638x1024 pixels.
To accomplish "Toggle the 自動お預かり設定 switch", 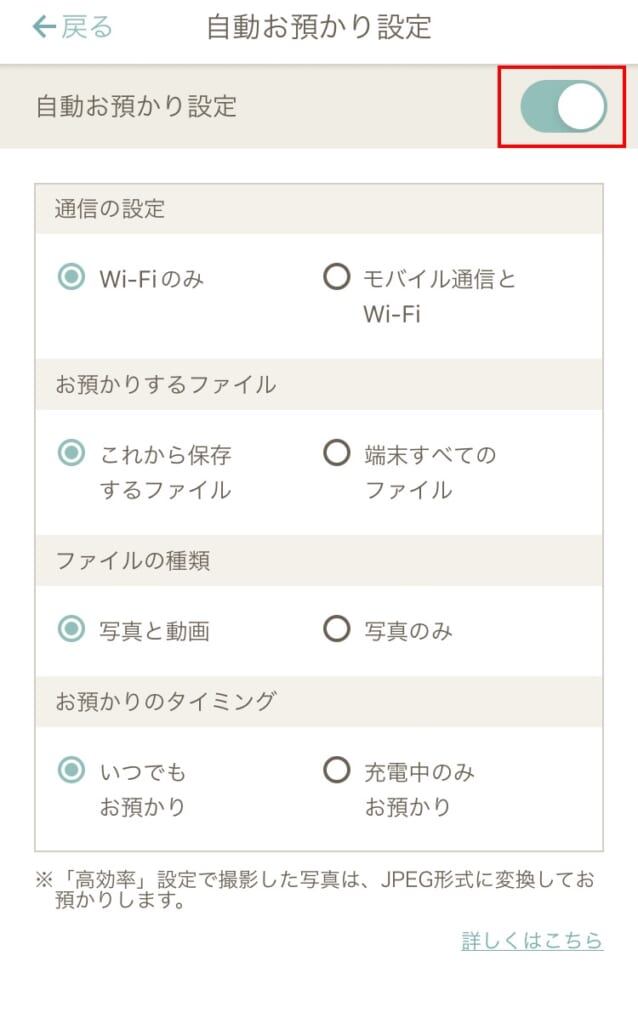I will click(x=563, y=106).
